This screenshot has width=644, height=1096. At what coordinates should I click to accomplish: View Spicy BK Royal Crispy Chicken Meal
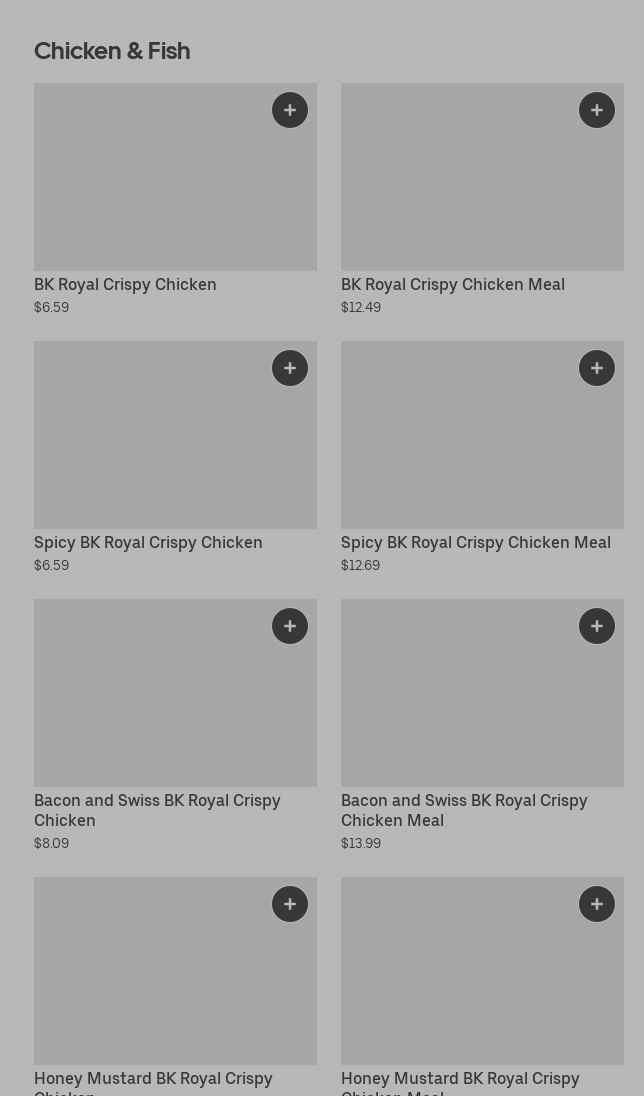coord(460,450)
